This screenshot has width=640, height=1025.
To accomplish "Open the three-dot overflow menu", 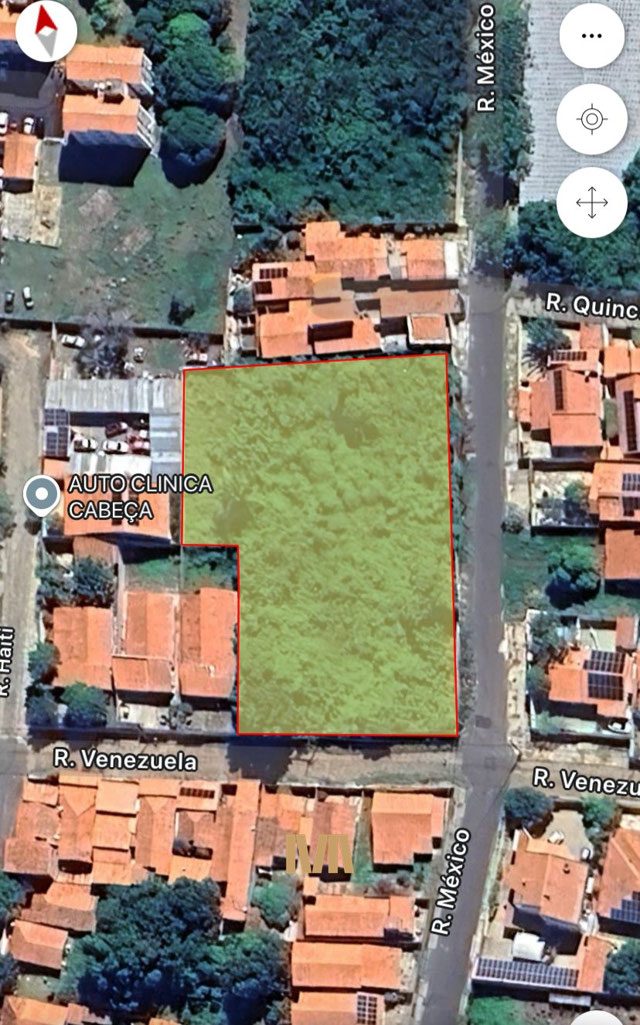I will [x=592, y=35].
